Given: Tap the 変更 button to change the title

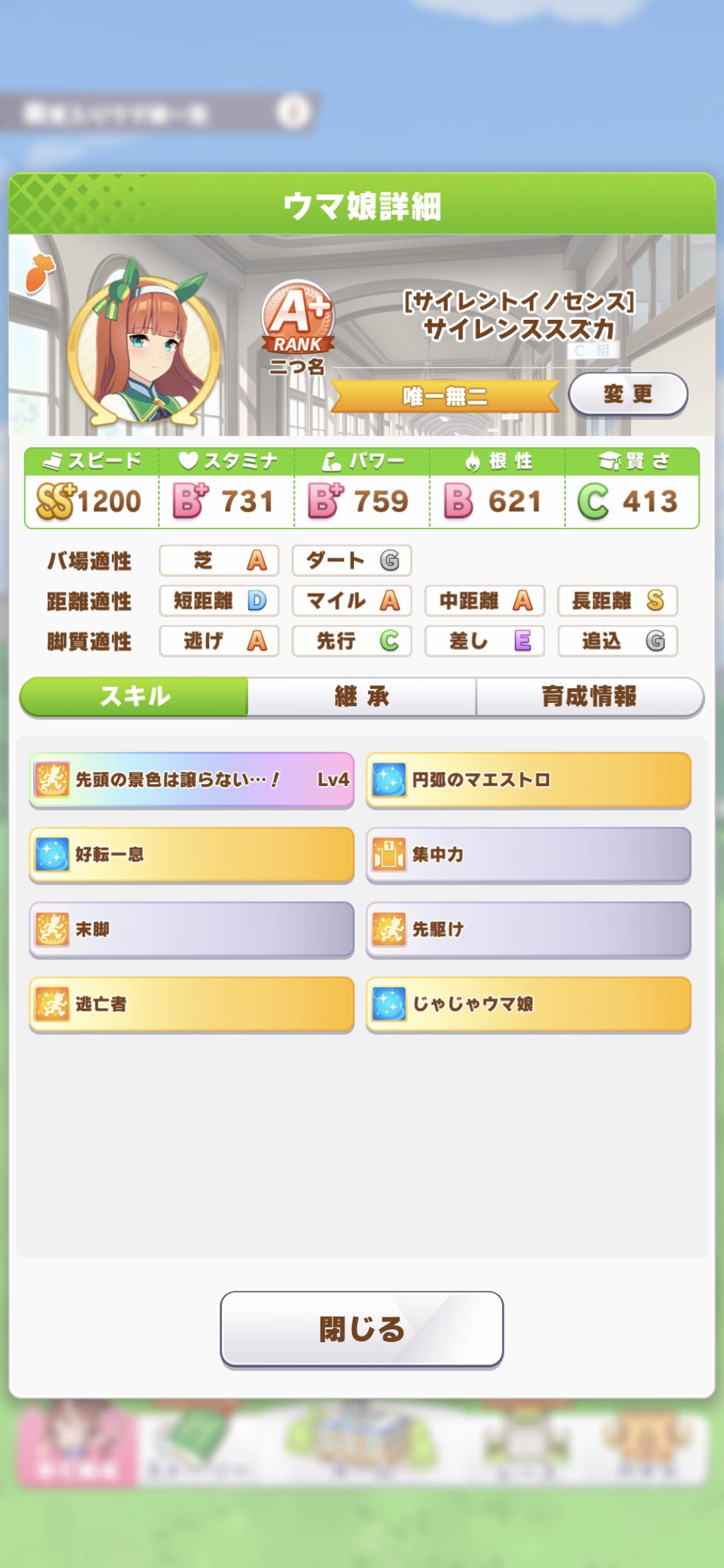Looking at the screenshot, I should click(628, 394).
